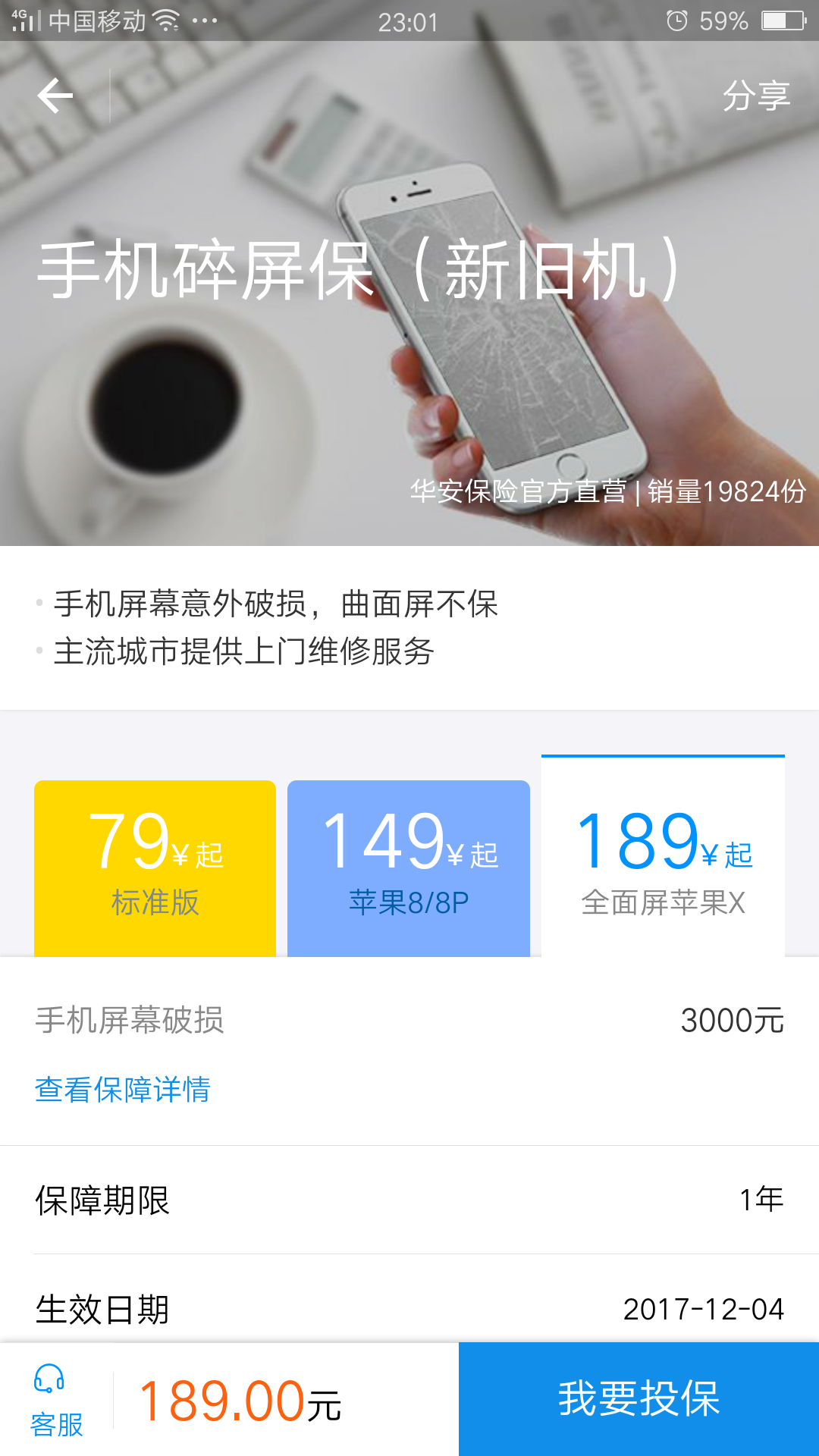Tap 分享 to share this product

coord(756,96)
